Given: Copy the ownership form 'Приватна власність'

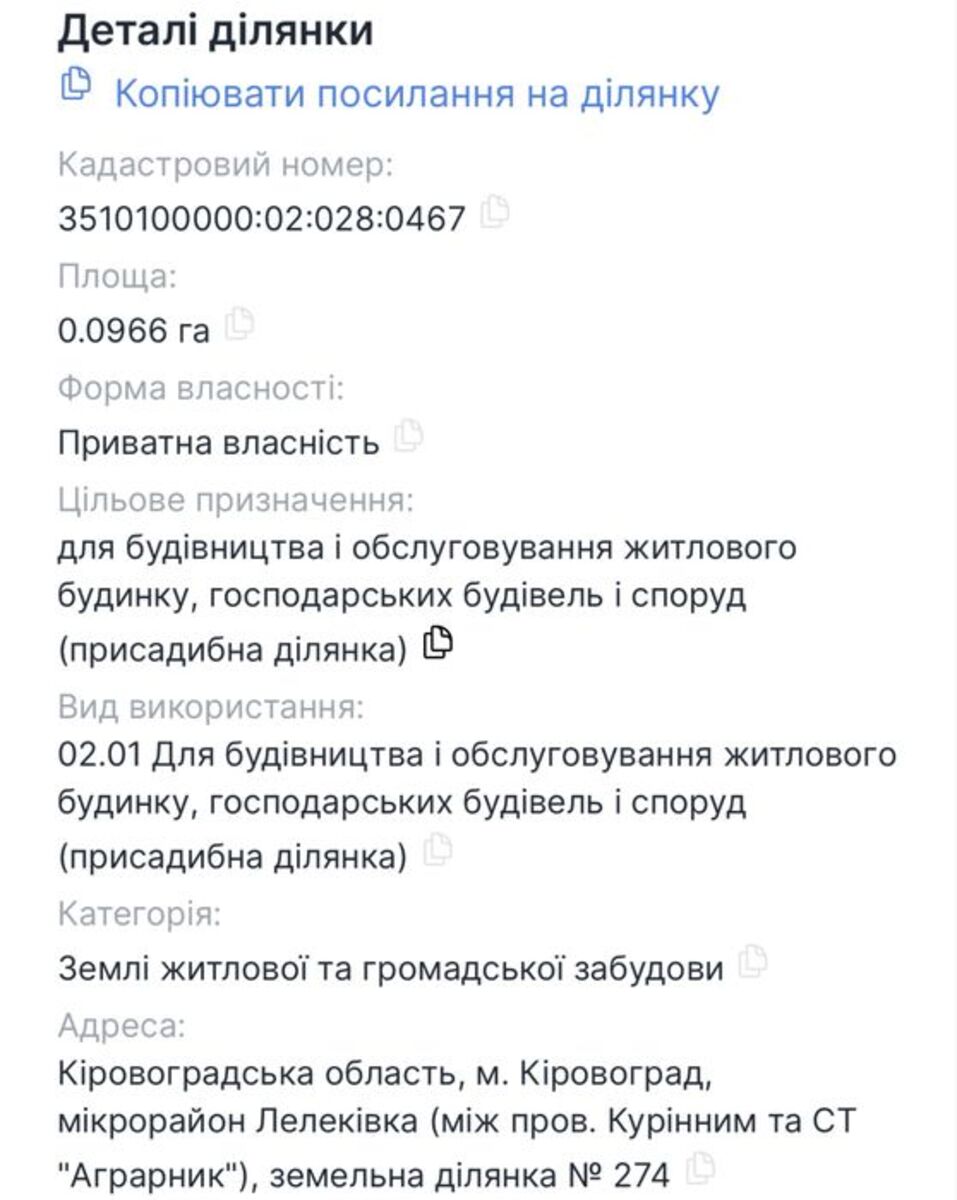Looking at the screenshot, I should (409, 435).
